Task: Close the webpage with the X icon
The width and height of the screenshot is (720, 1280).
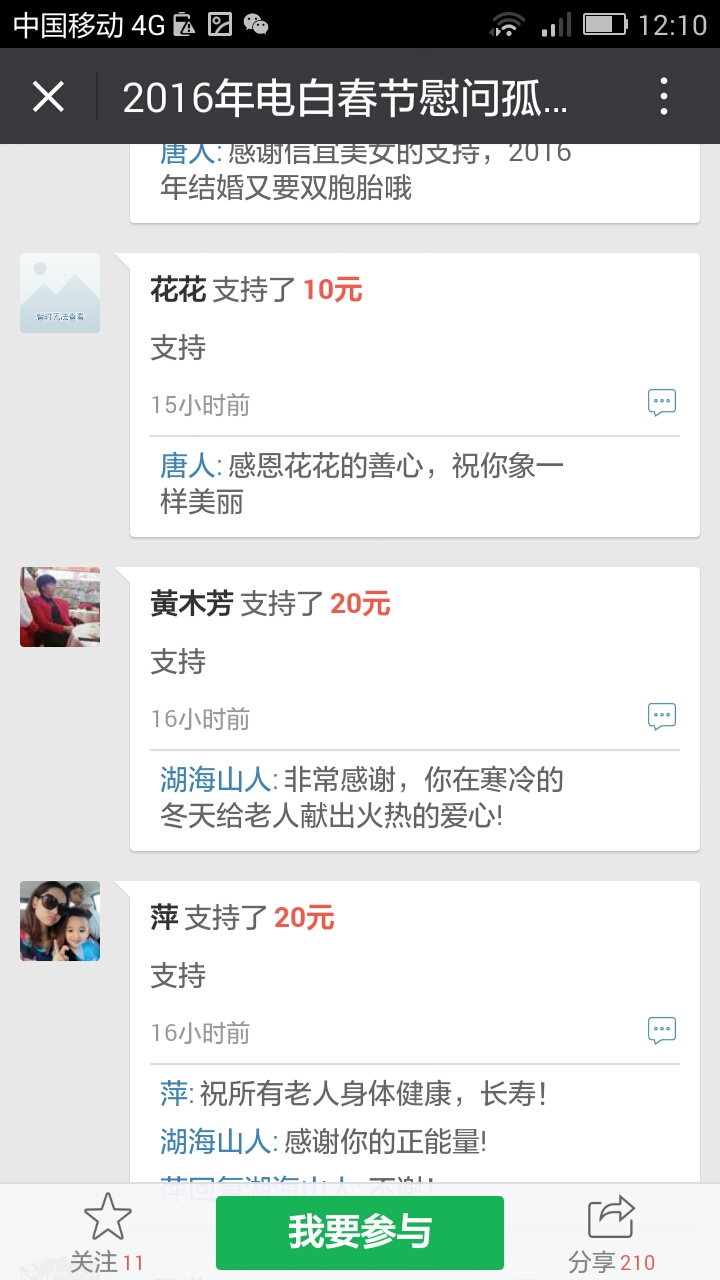Action: click(x=48, y=97)
